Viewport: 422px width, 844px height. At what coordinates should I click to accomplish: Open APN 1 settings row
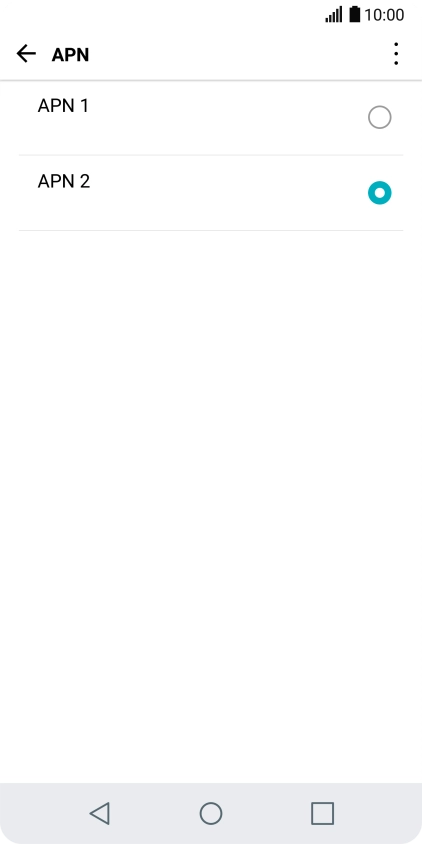211,118
